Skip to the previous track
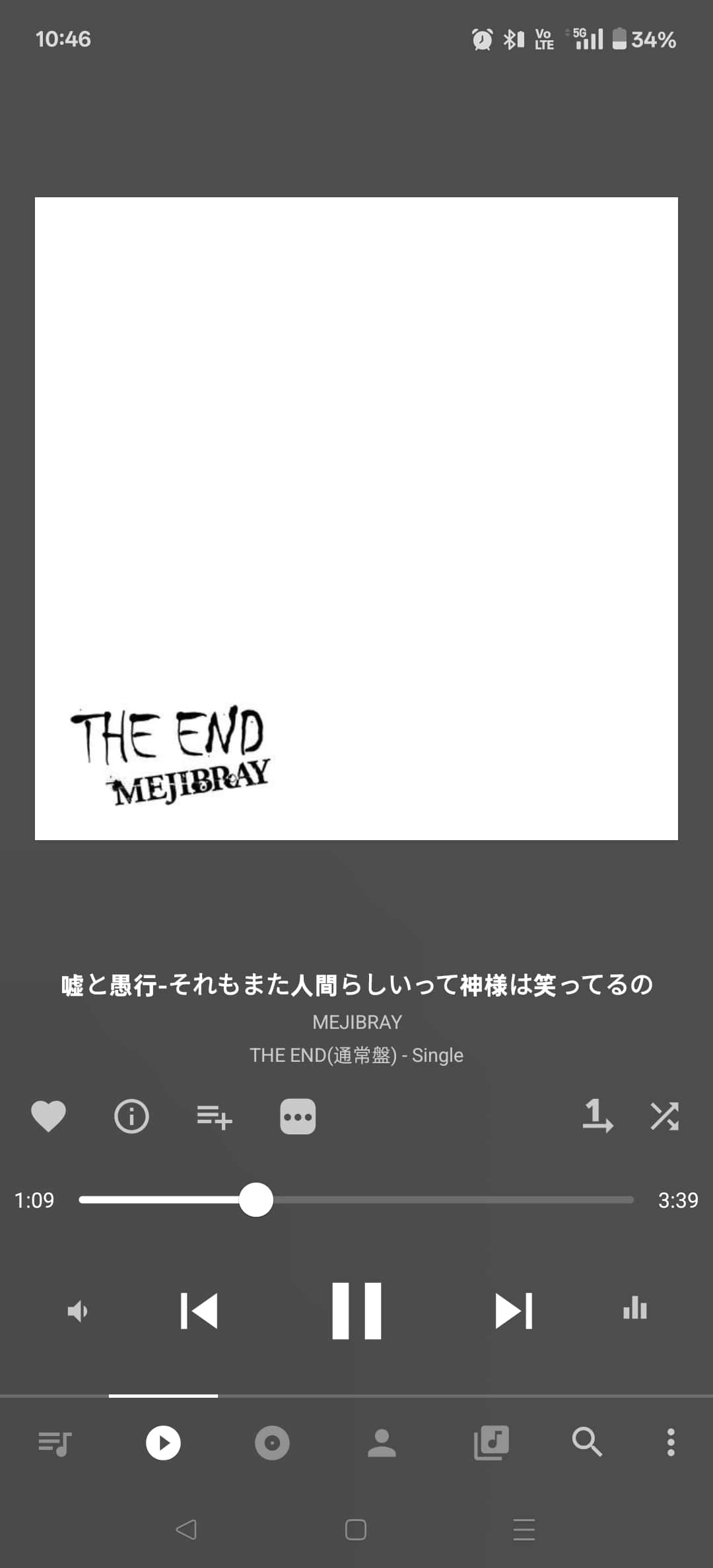This screenshot has width=713, height=1568. [199, 1311]
